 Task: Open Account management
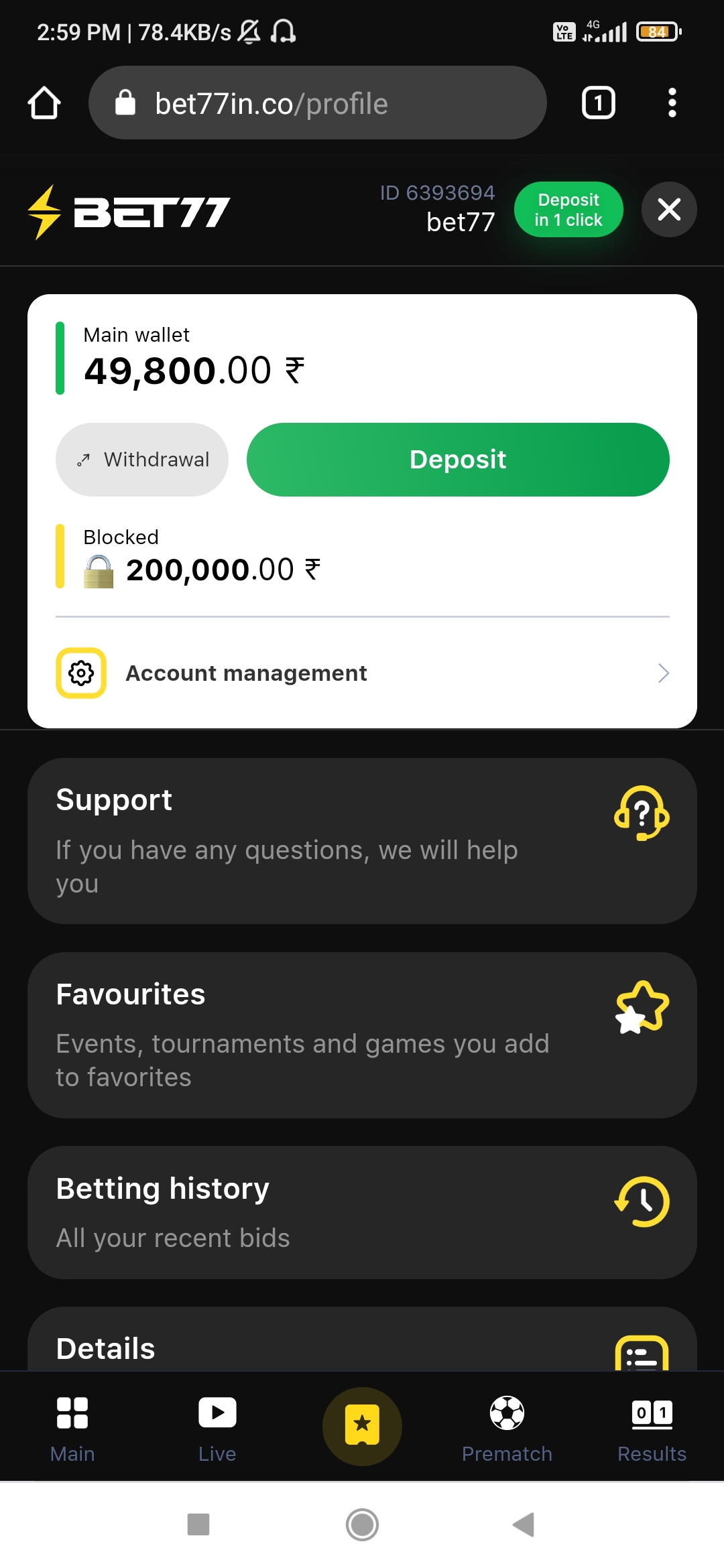tap(362, 673)
